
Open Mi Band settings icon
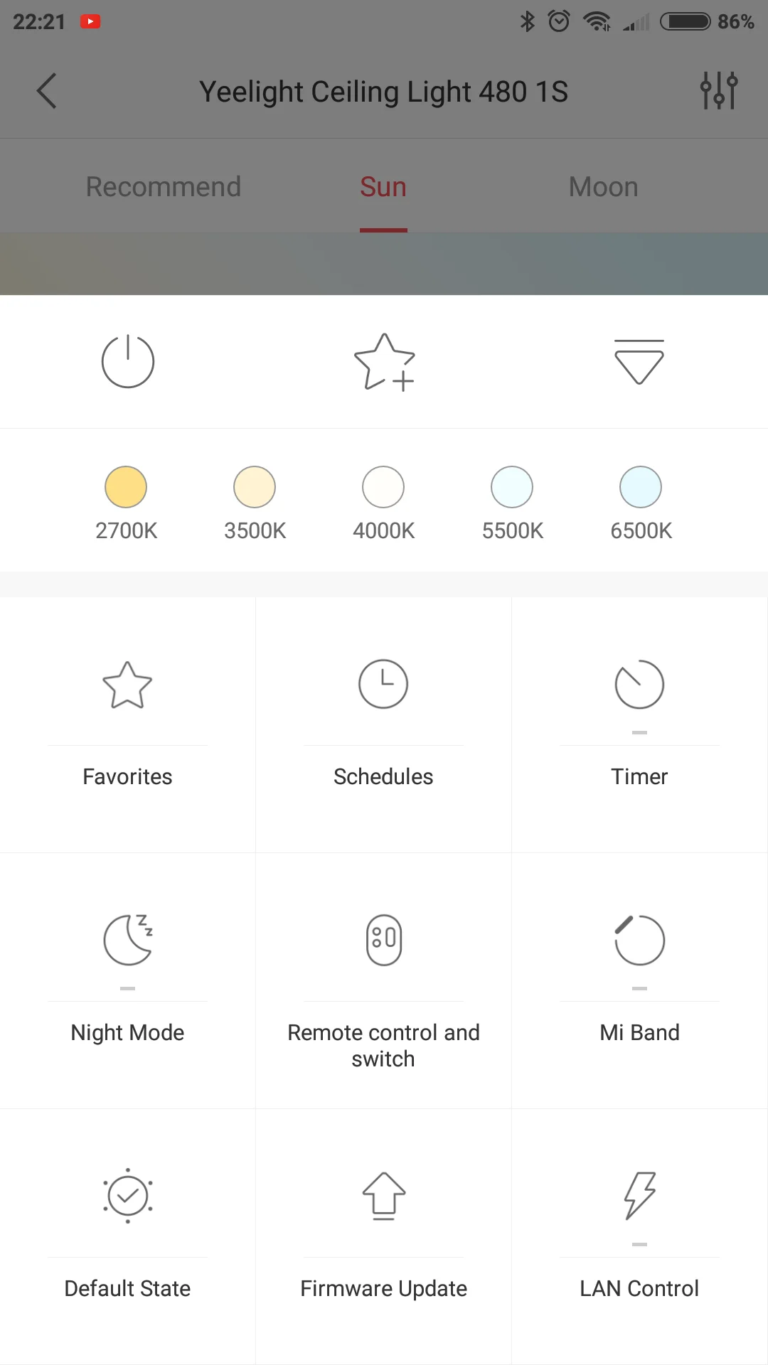(639, 939)
